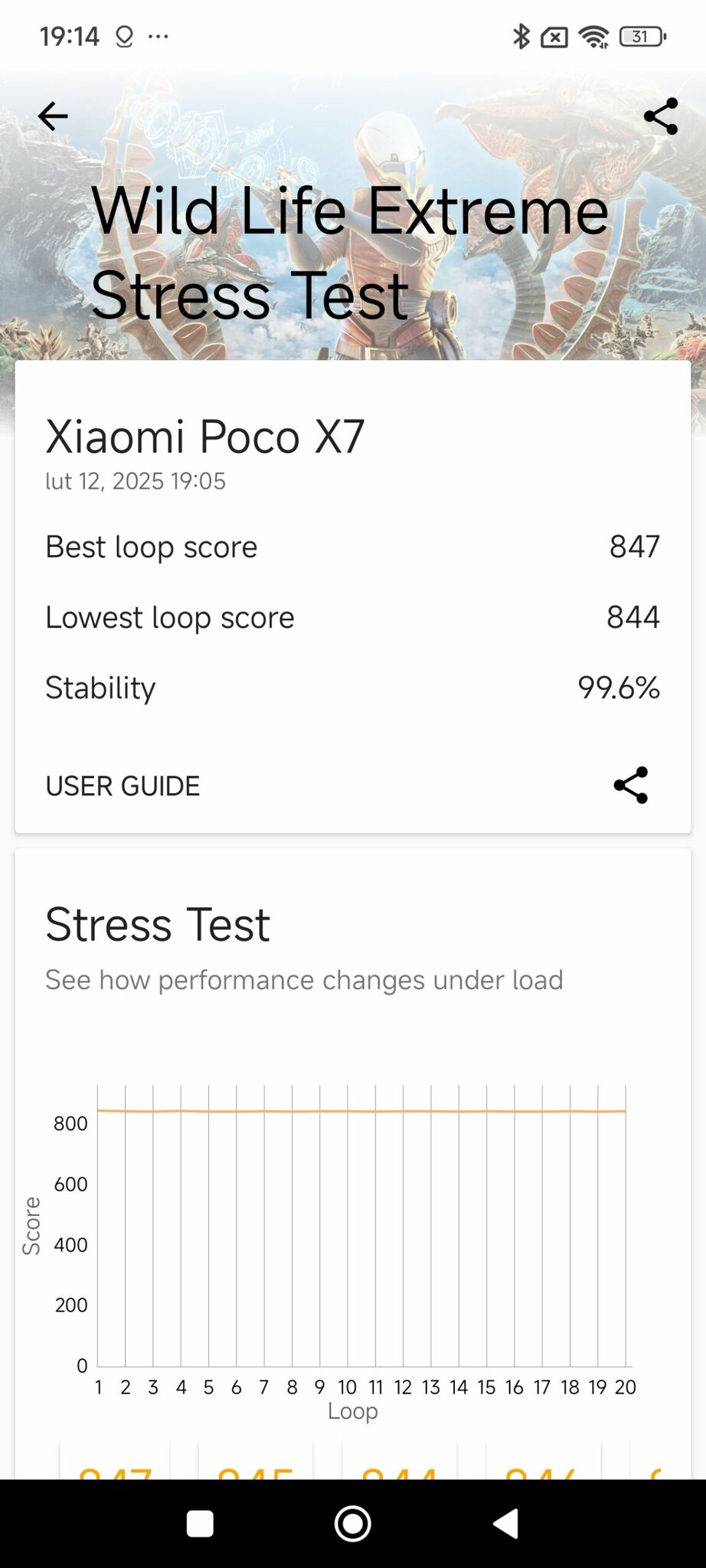
Task: Share the Xiaomi Poco X7 result card
Action: point(631,785)
